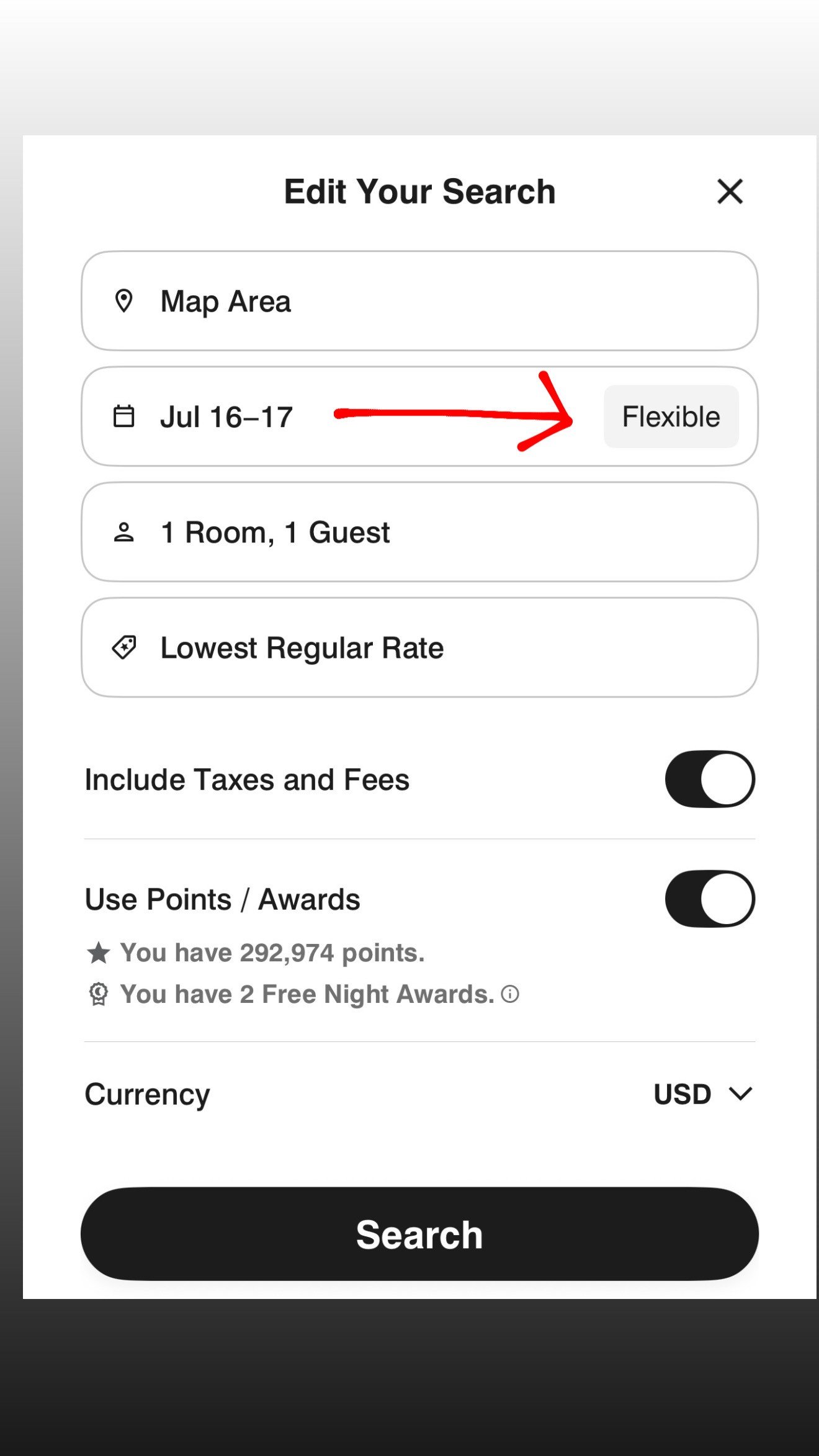
Task: Change the 1 Room, 1 Guest selection
Action: 419,533
